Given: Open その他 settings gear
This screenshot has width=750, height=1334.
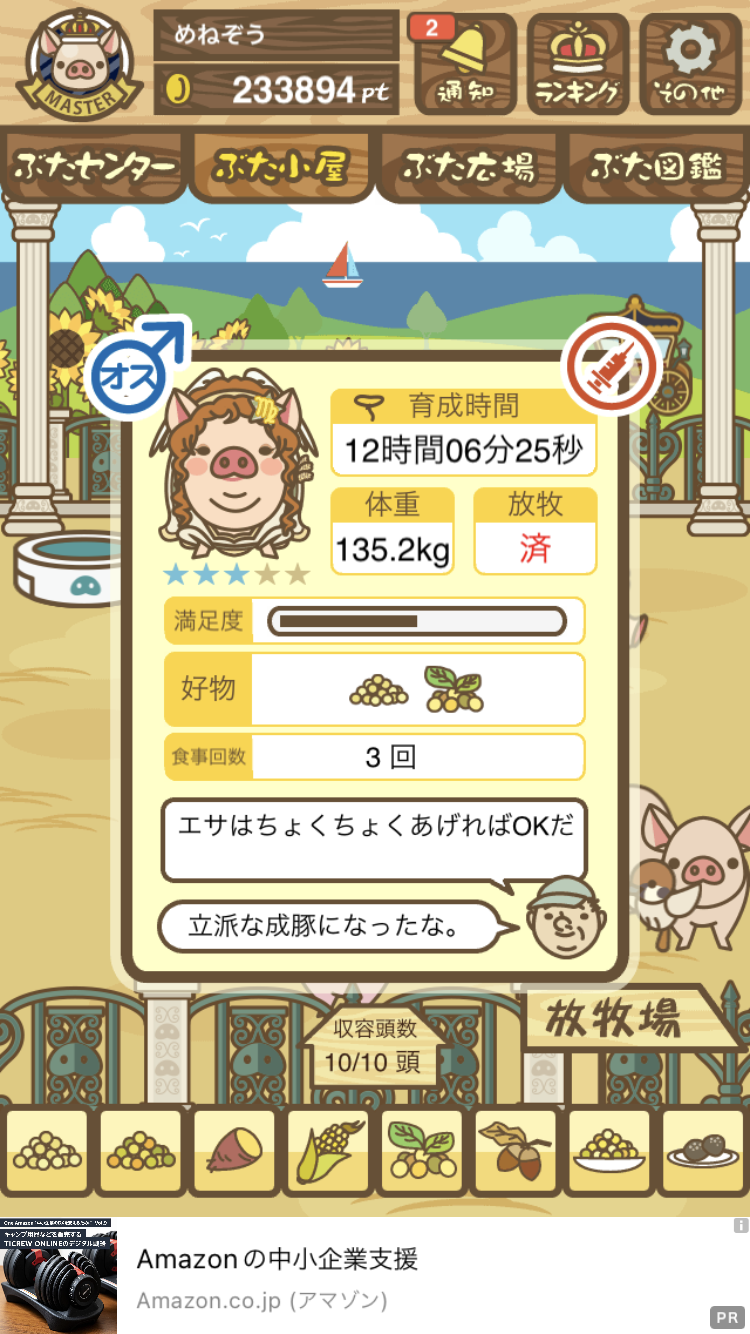Looking at the screenshot, I should pyautogui.click(x=691, y=64).
